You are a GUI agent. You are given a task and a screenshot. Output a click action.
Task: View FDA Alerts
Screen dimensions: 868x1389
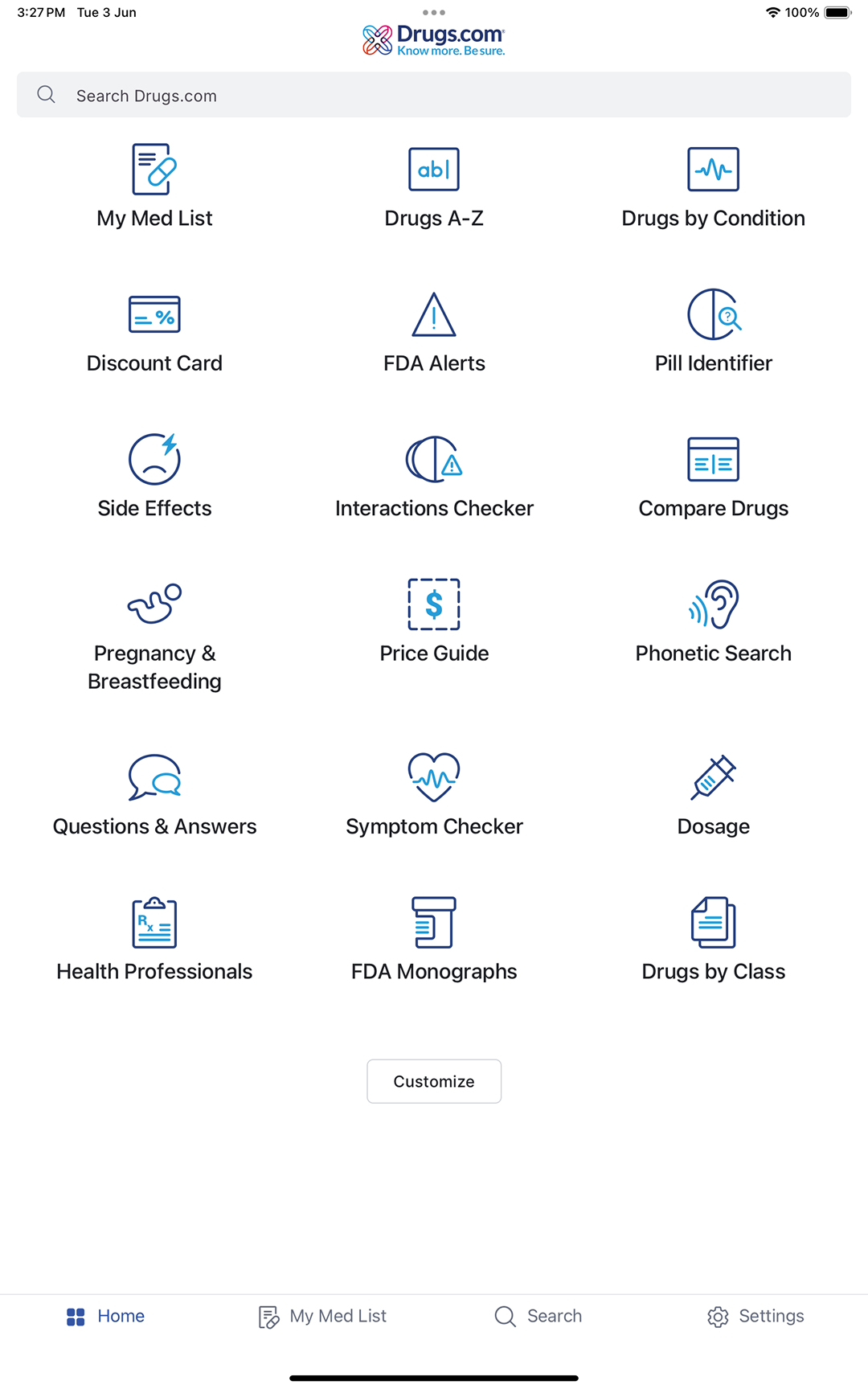(x=434, y=332)
